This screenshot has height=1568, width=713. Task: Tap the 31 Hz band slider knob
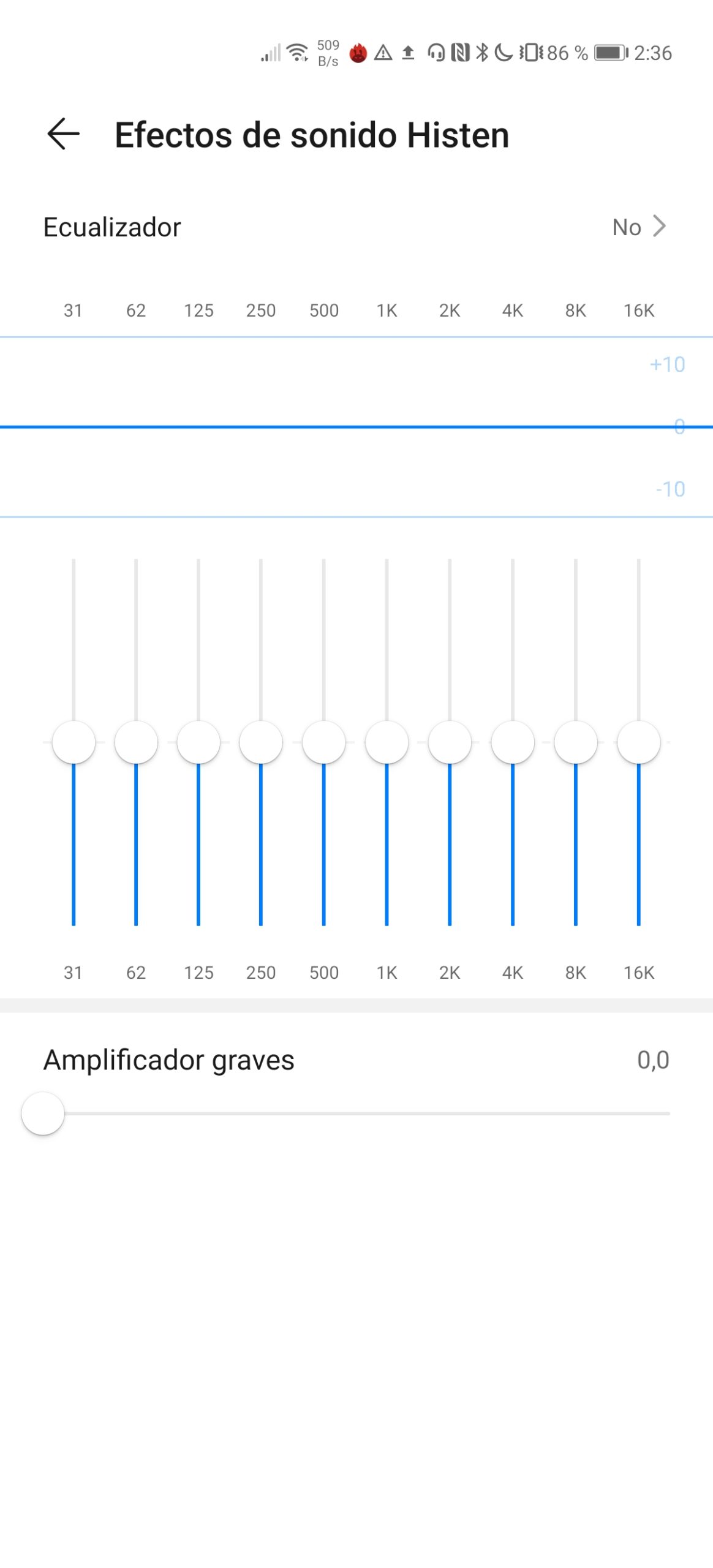[74, 742]
